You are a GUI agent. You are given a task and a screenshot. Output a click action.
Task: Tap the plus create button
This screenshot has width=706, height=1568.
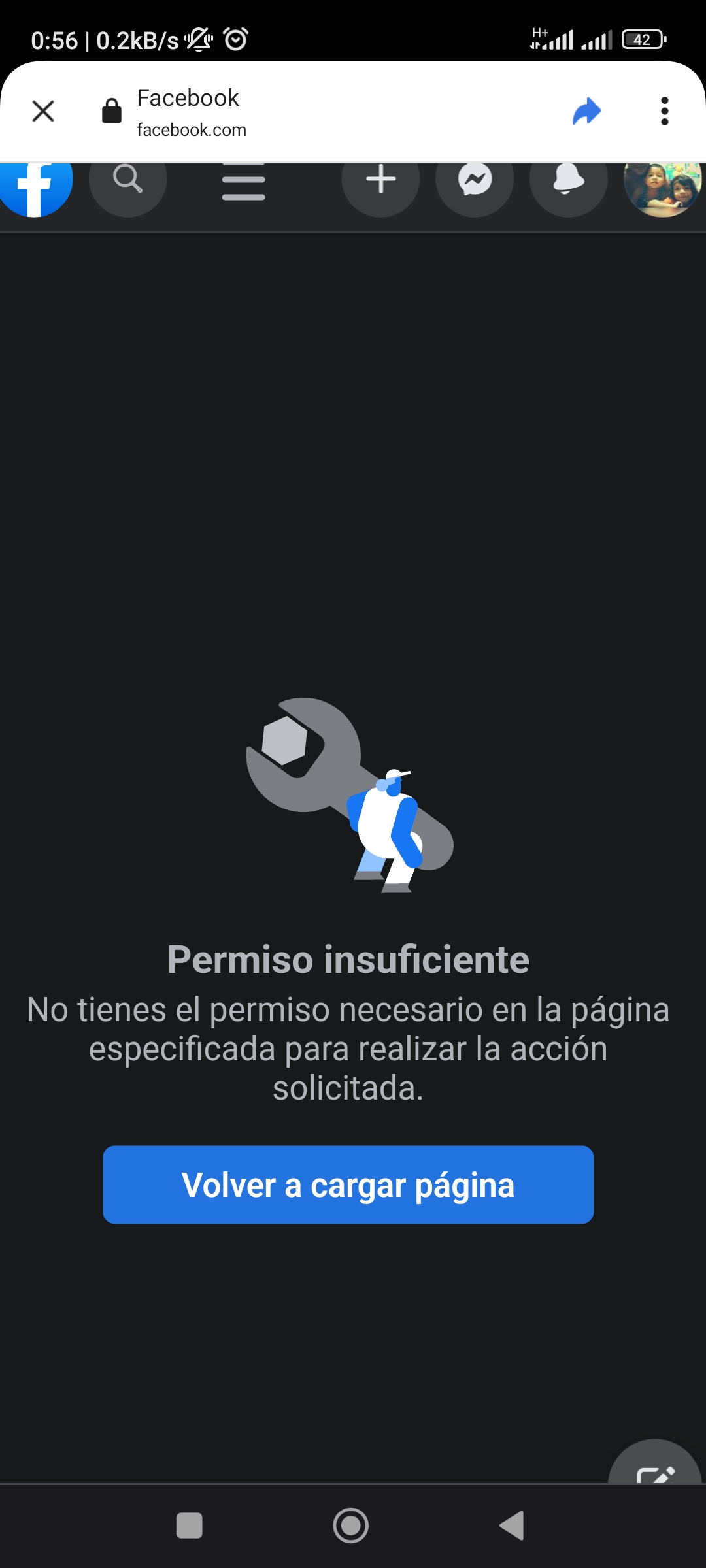click(x=380, y=180)
